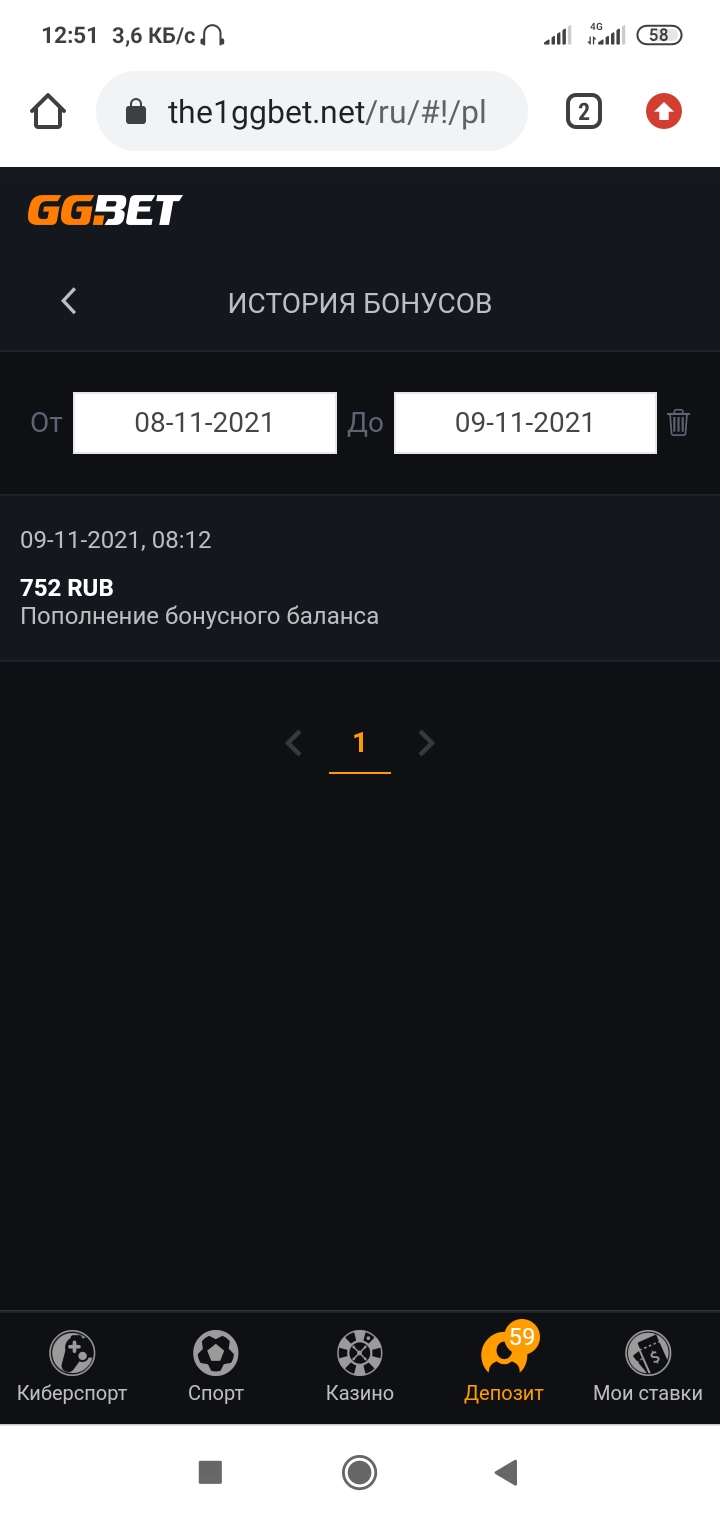Open the browser tabs switcher
The height and width of the screenshot is (1520, 720).
[584, 111]
